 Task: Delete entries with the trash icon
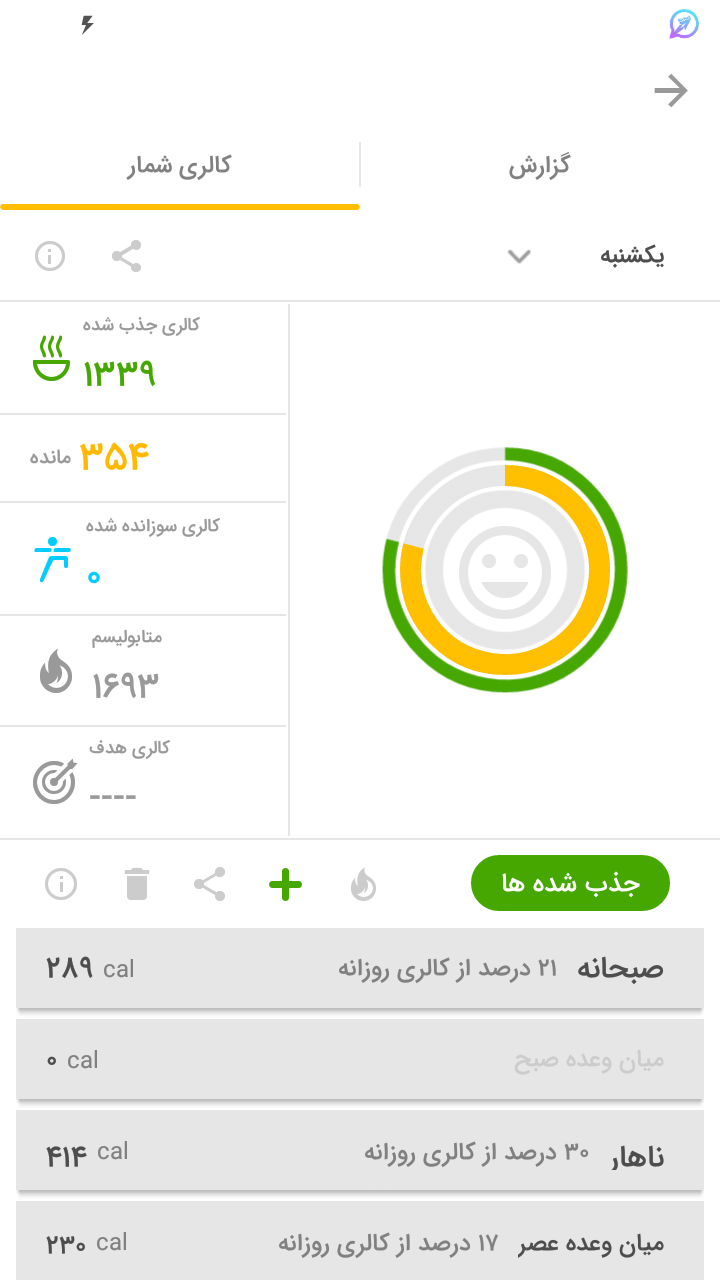[137, 884]
